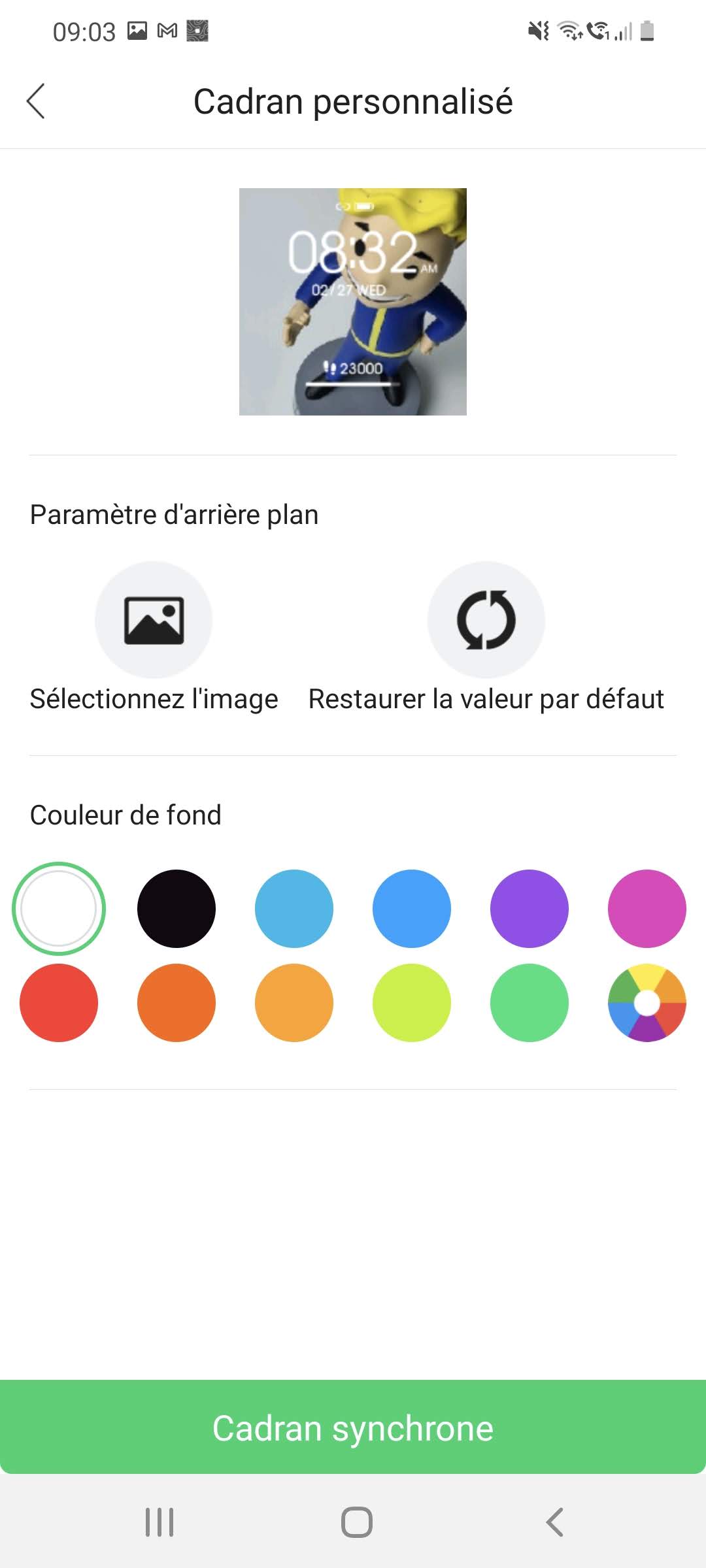The image size is (706, 1568).
Task: Tap the Cadran synchrone button
Action: [x=353, y=1428]
